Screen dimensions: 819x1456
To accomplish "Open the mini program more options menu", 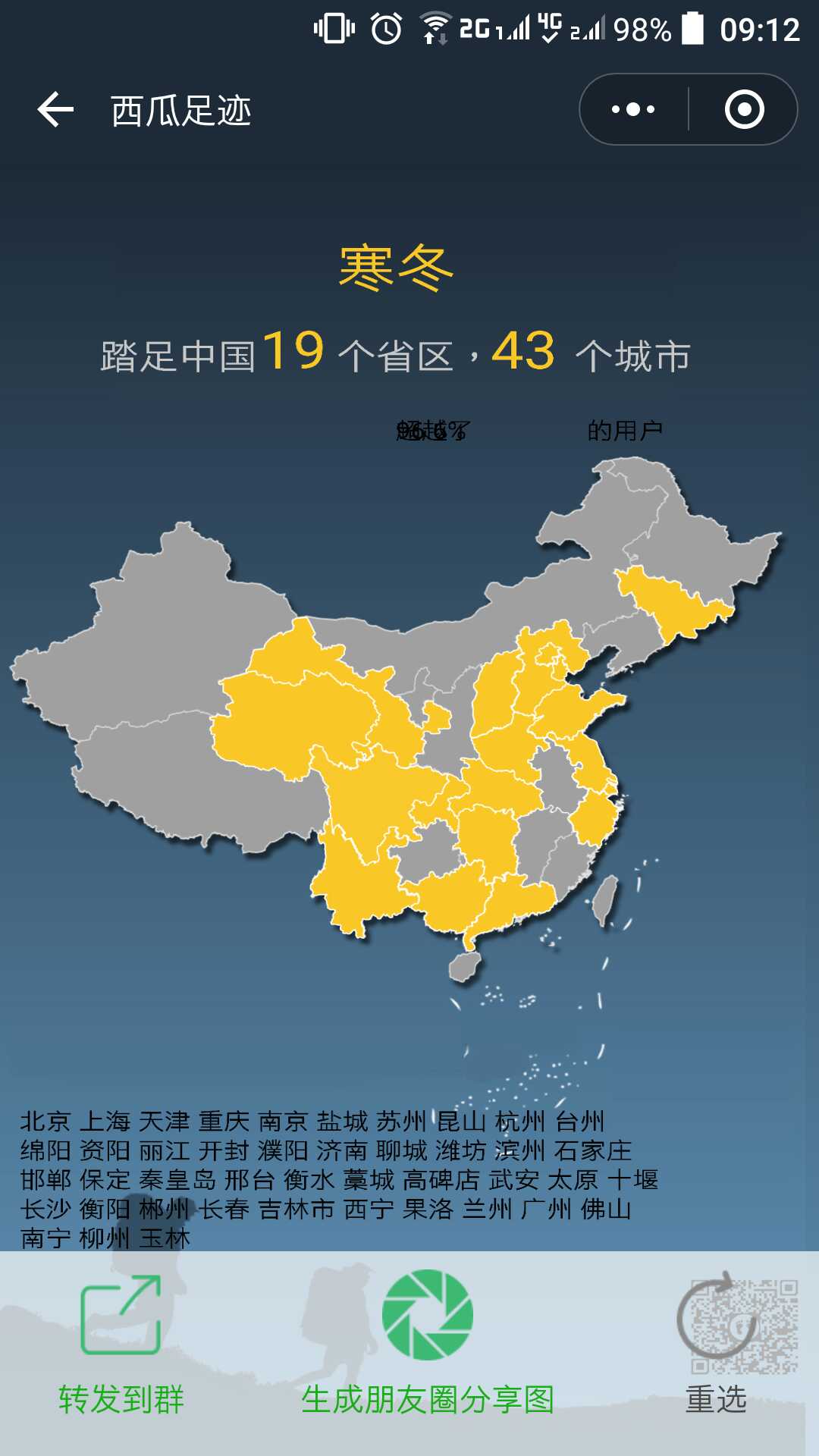I will pos(633,110).
